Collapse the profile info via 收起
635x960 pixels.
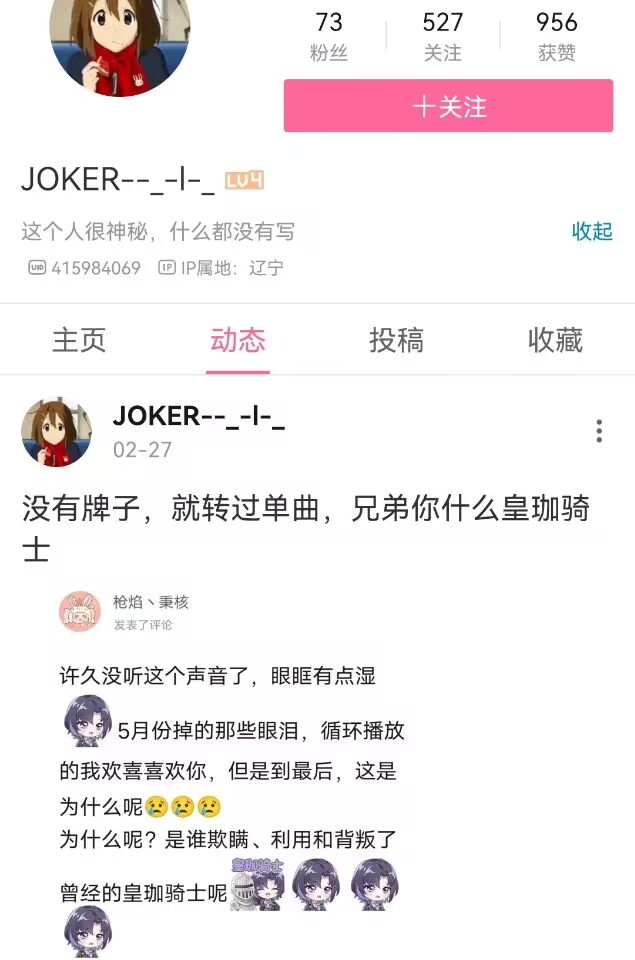[591, 231]
